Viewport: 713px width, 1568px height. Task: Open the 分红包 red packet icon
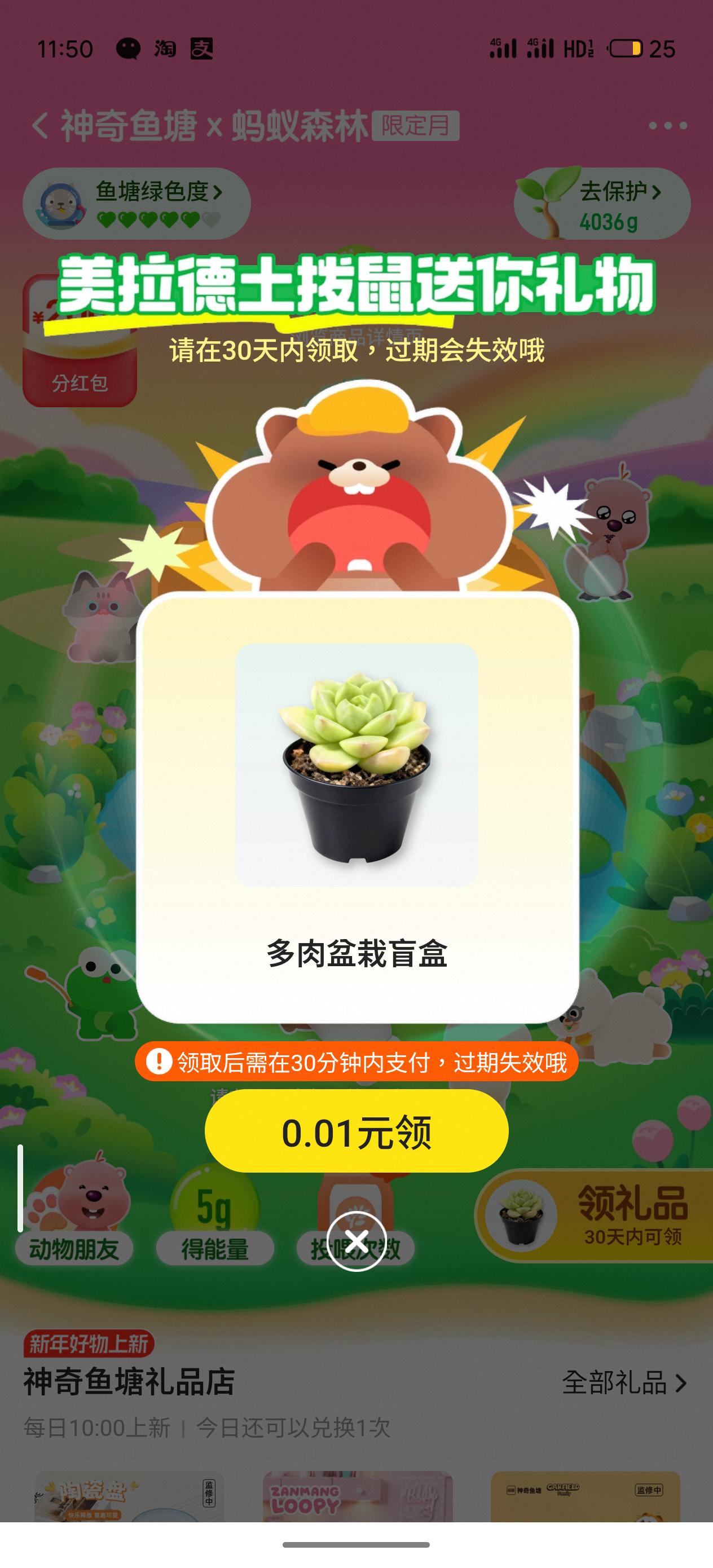pyautogui.click(x=82, y=341)
